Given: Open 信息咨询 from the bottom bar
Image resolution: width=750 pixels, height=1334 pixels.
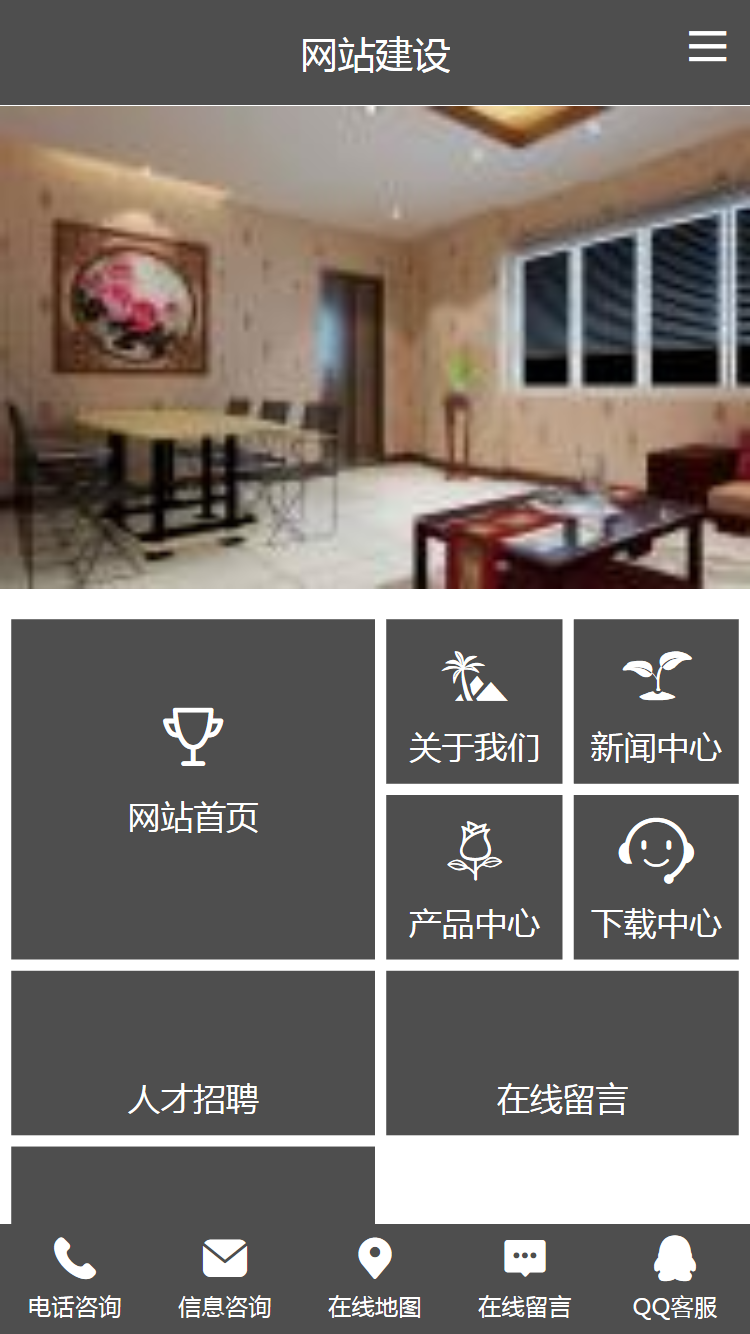Looking at the screenshot, I should tap(225, 1278).
